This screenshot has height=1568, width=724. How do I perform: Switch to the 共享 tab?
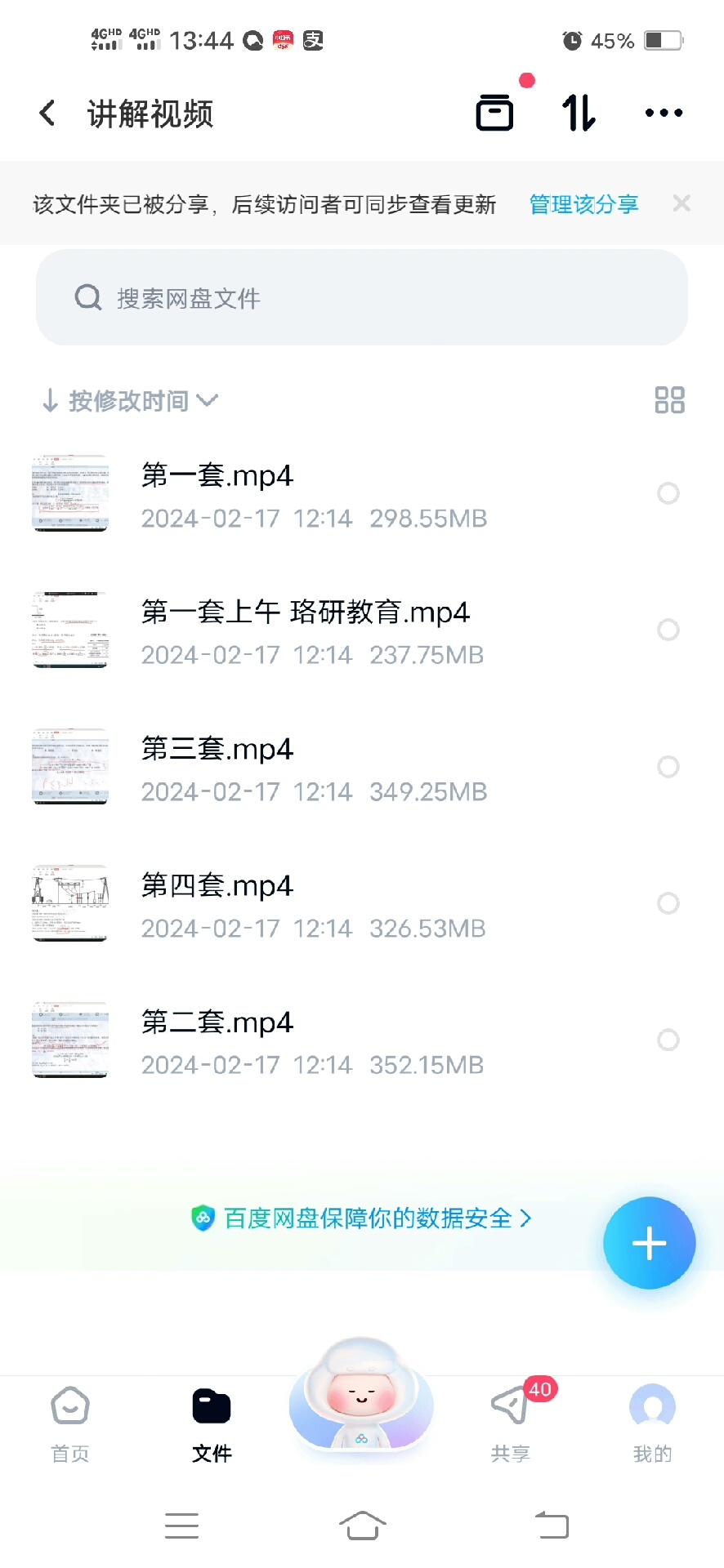(511, 1423)
